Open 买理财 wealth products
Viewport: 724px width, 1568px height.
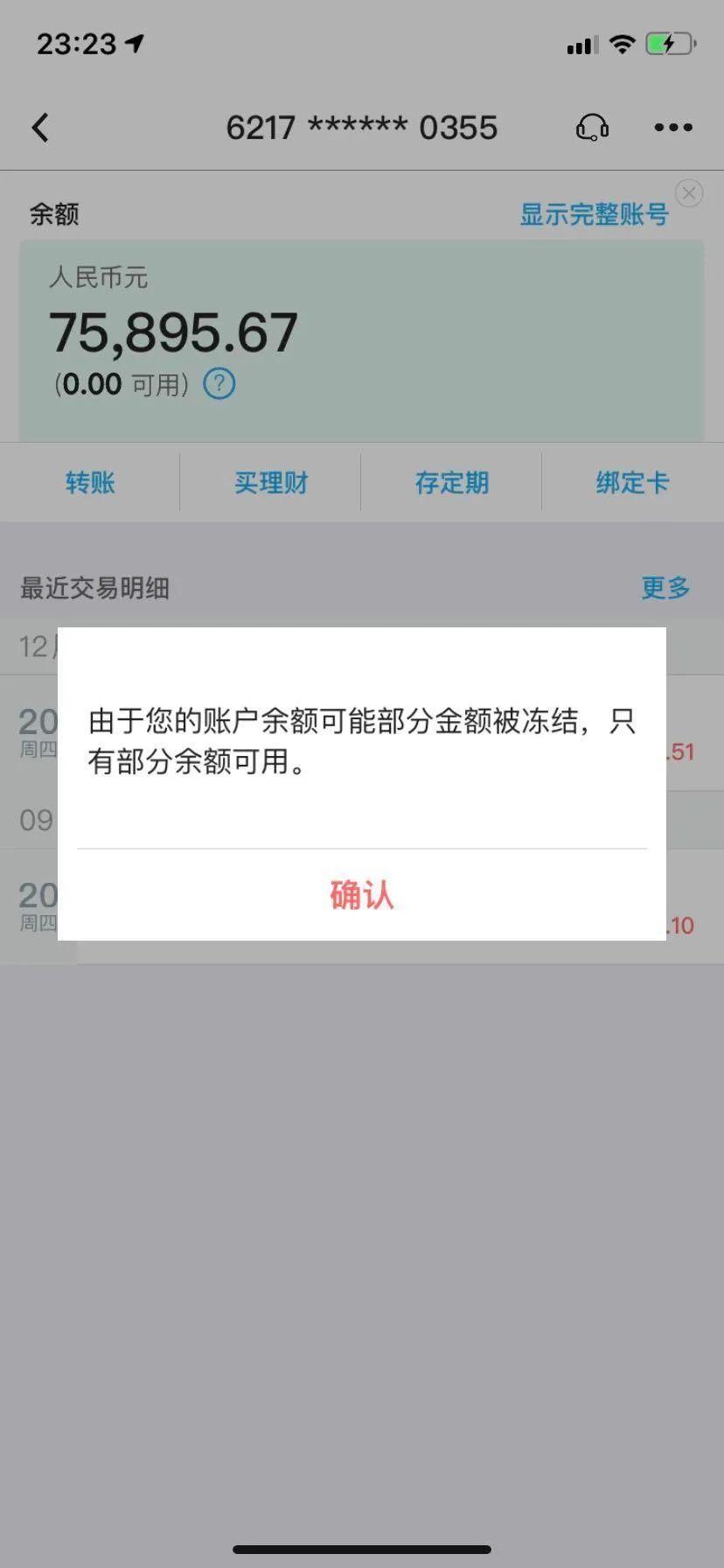(271, 482)
